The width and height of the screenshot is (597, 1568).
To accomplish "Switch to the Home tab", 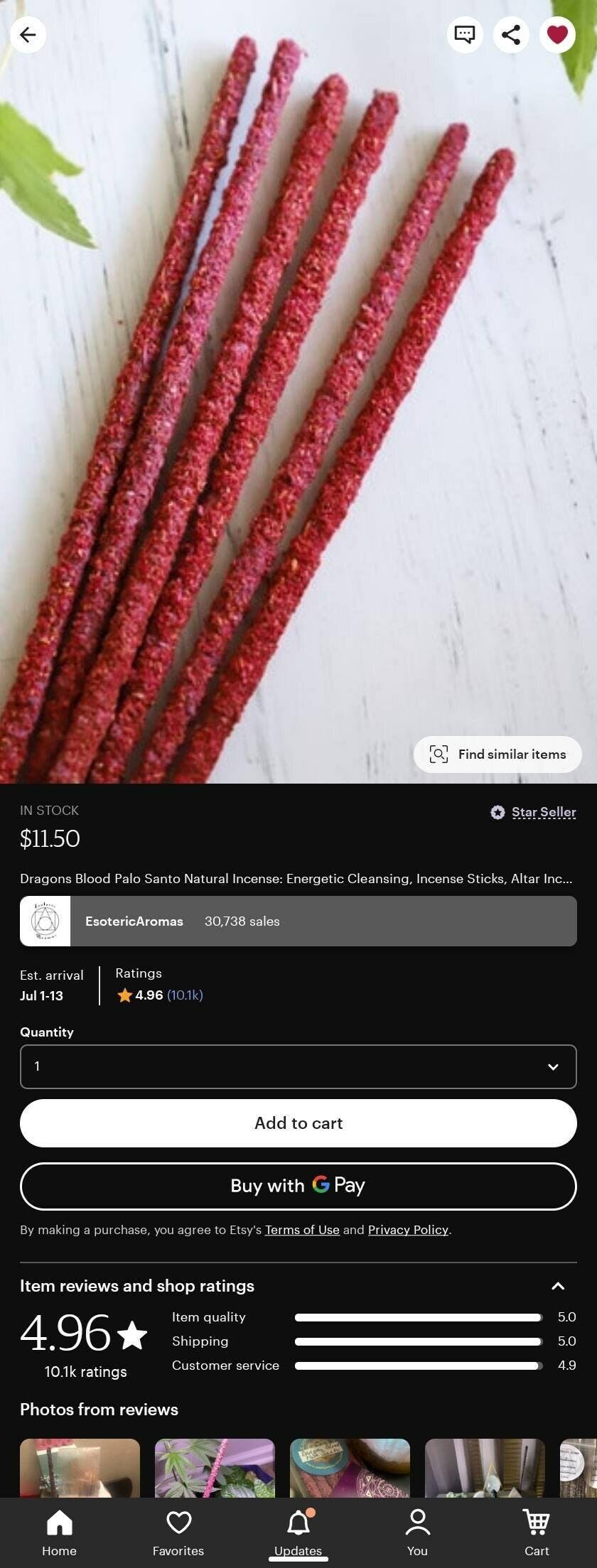I will click(x=59, y=1532).
